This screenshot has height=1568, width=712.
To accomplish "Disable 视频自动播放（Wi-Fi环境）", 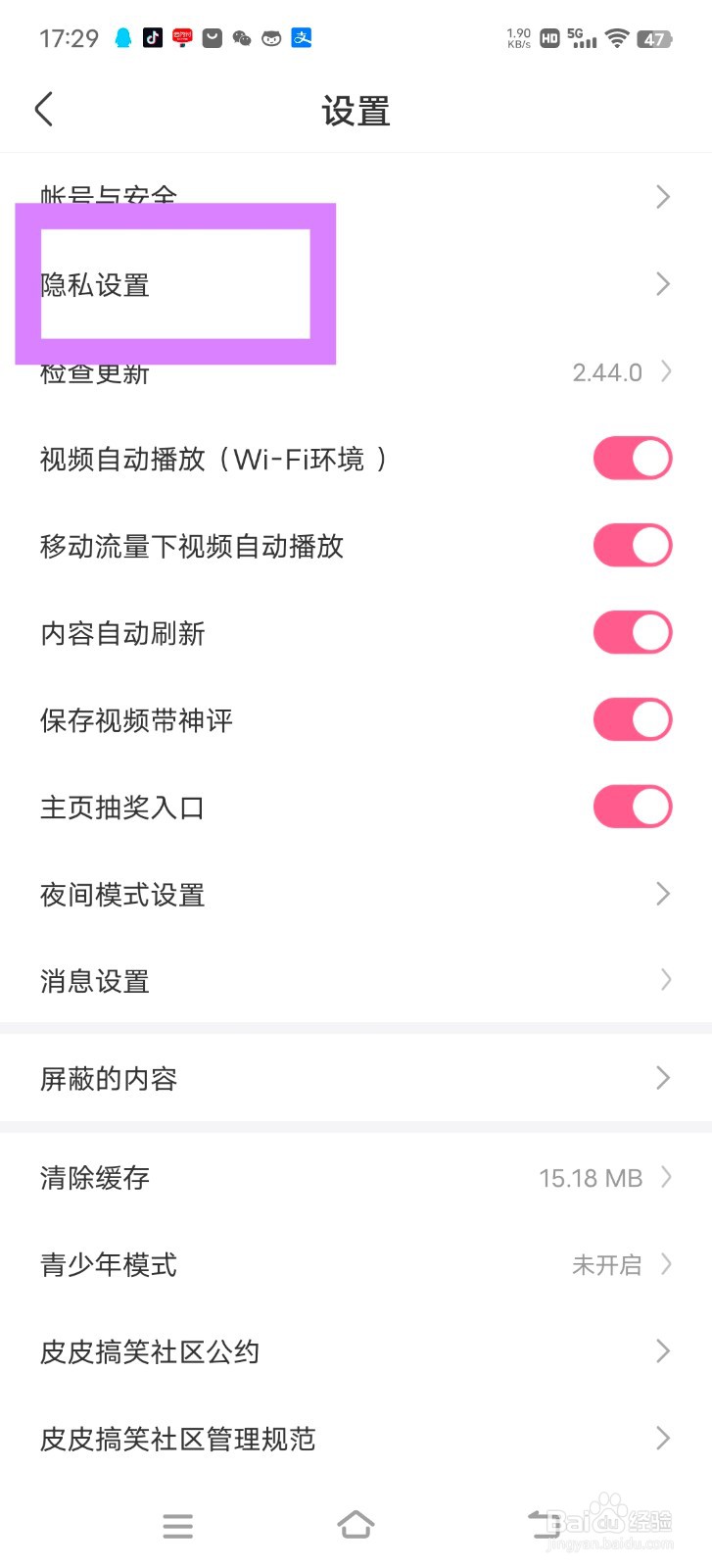I will (x=632, y=458).
